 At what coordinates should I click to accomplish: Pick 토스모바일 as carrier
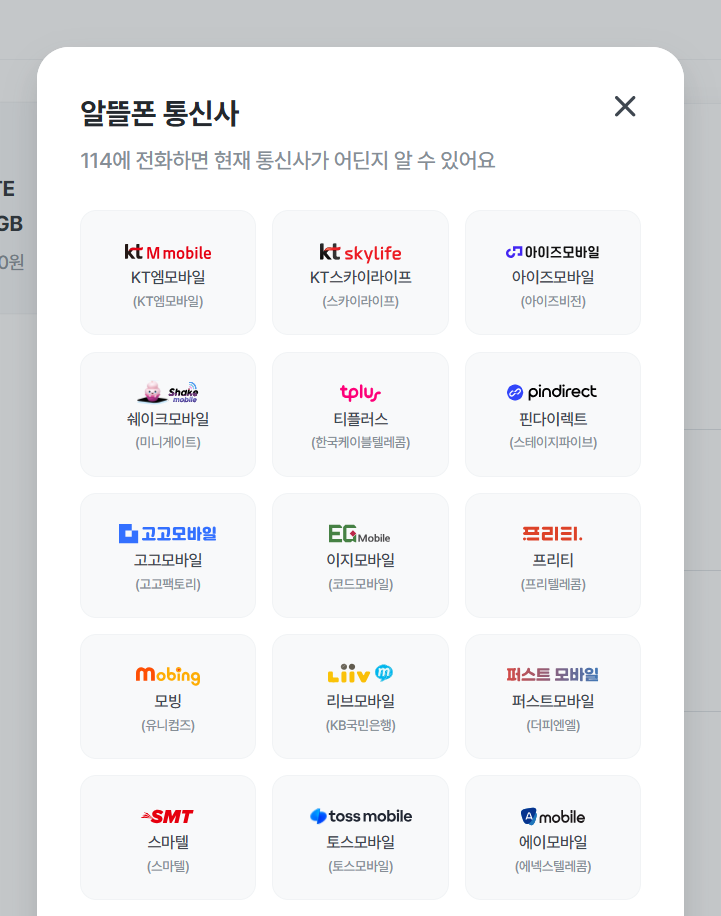[360, 837]
